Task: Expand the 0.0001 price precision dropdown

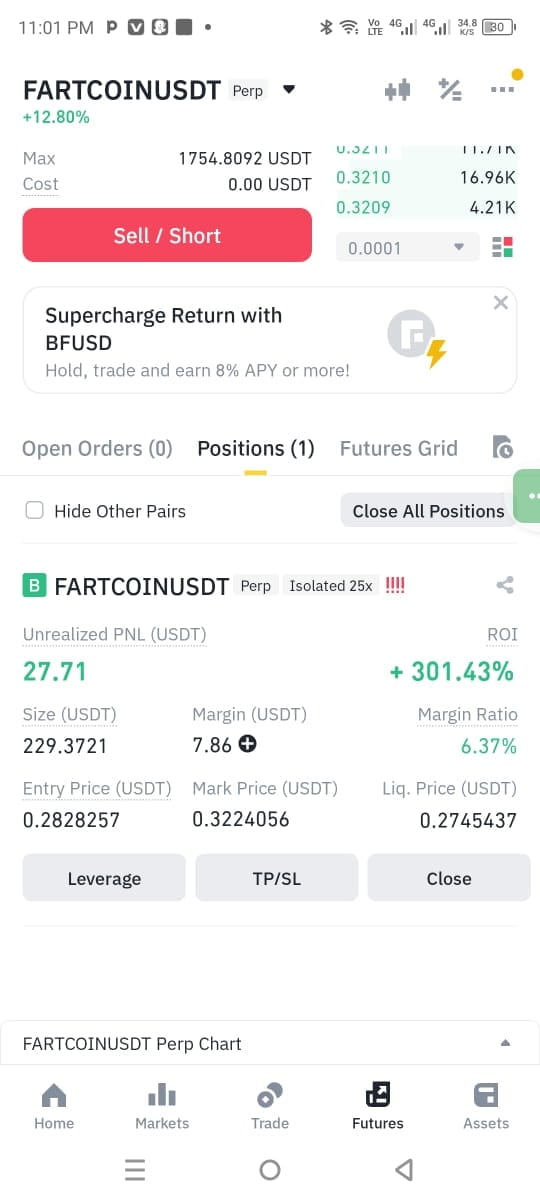Action: click(x=406, y=248)
